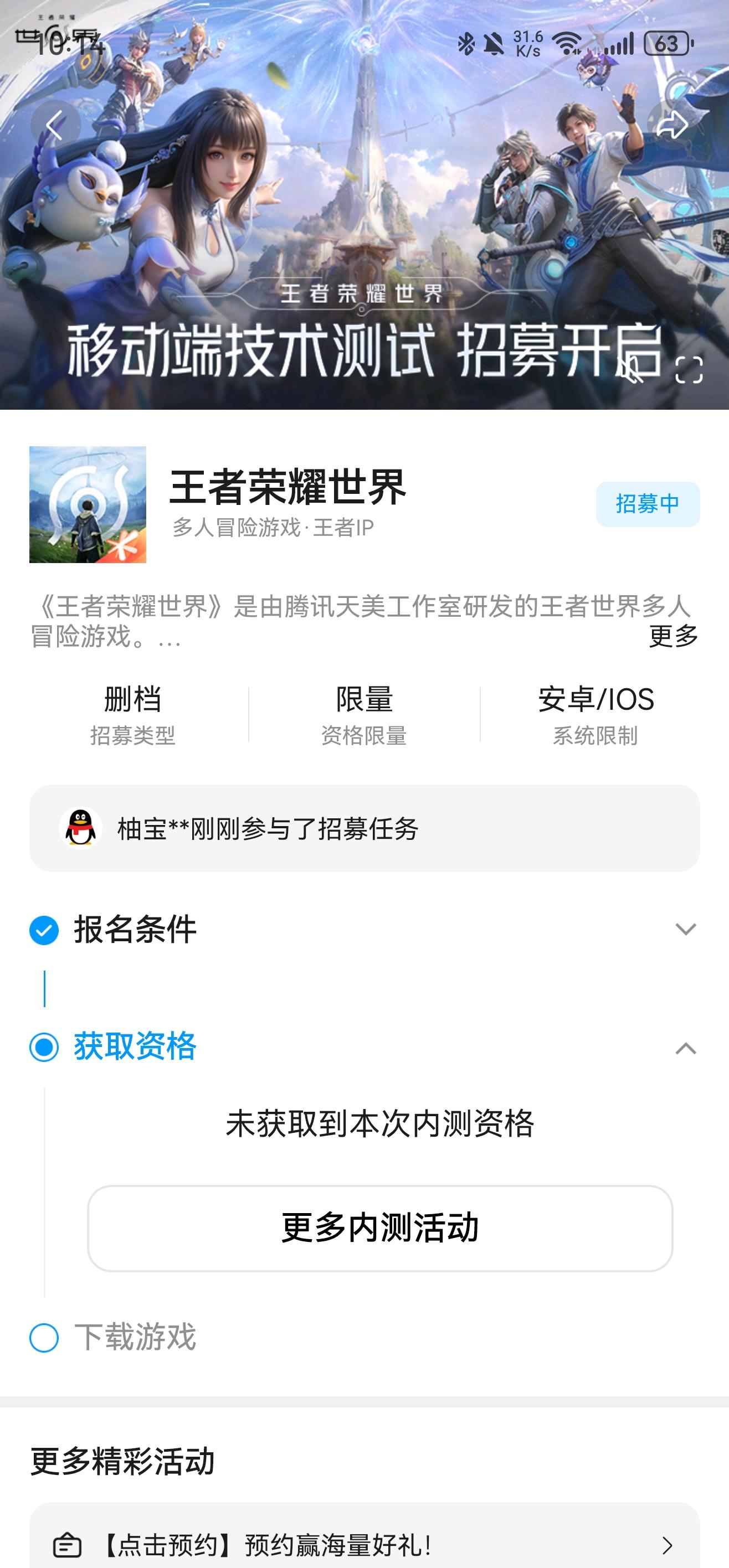Open 更多内测活动

point(379,1227)
